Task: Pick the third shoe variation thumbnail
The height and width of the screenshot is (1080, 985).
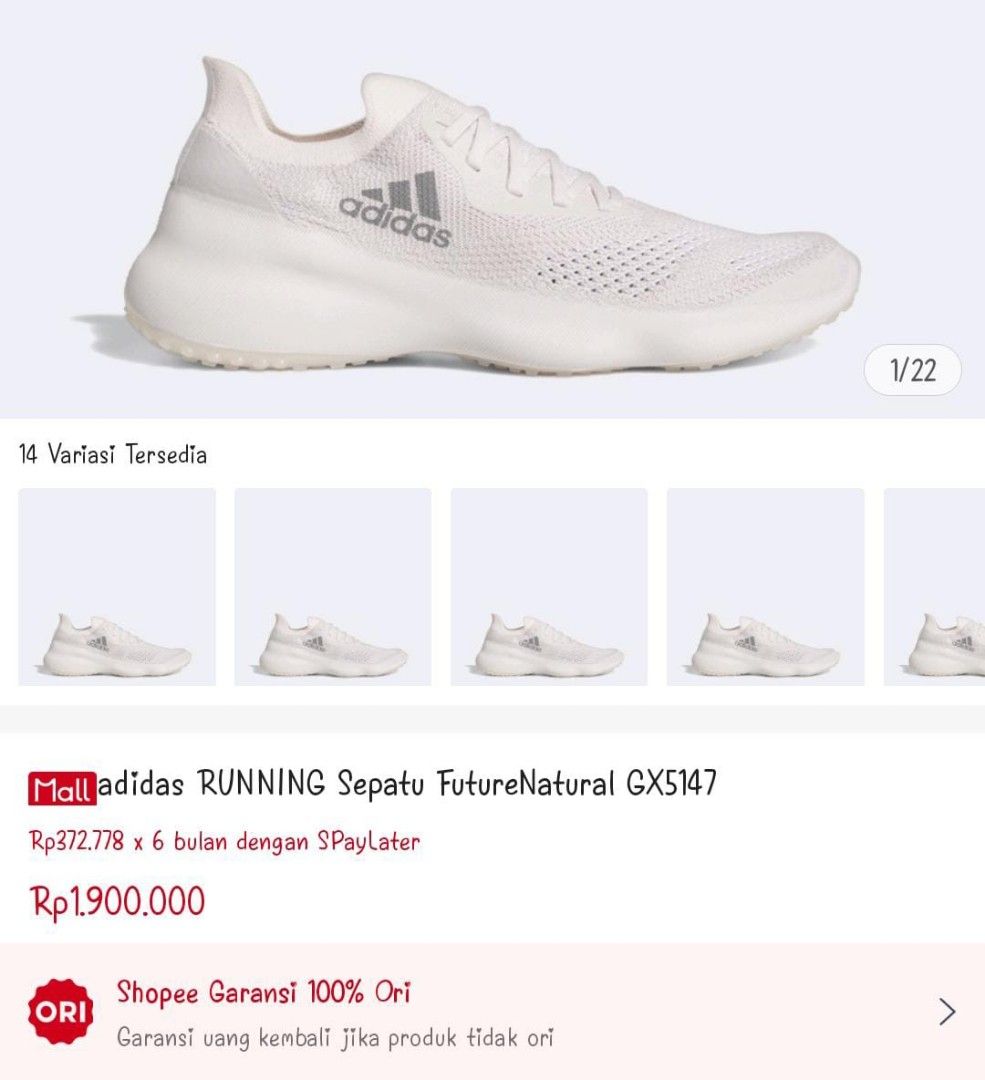Action: (x=549, y=587)
